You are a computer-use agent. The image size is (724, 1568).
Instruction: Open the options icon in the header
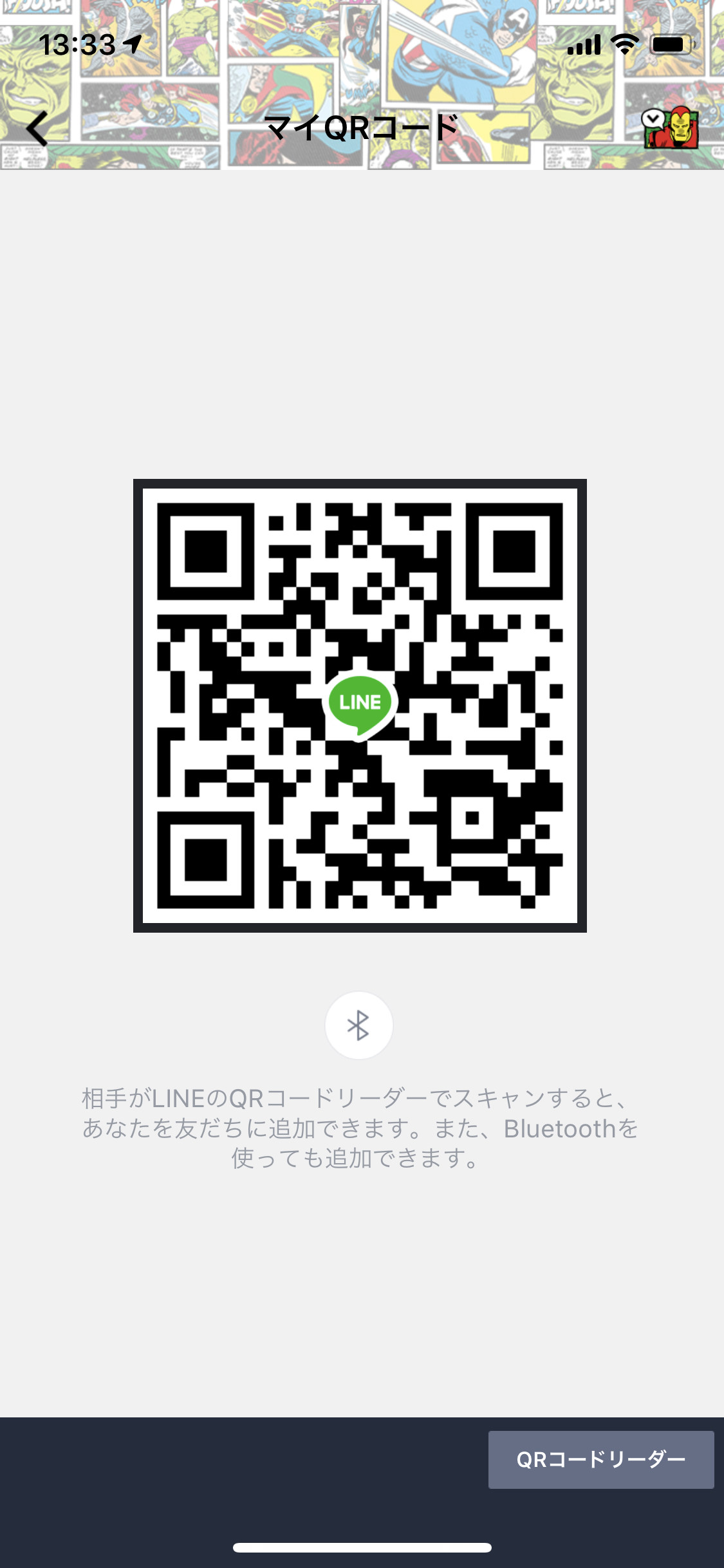pos(671,127)
